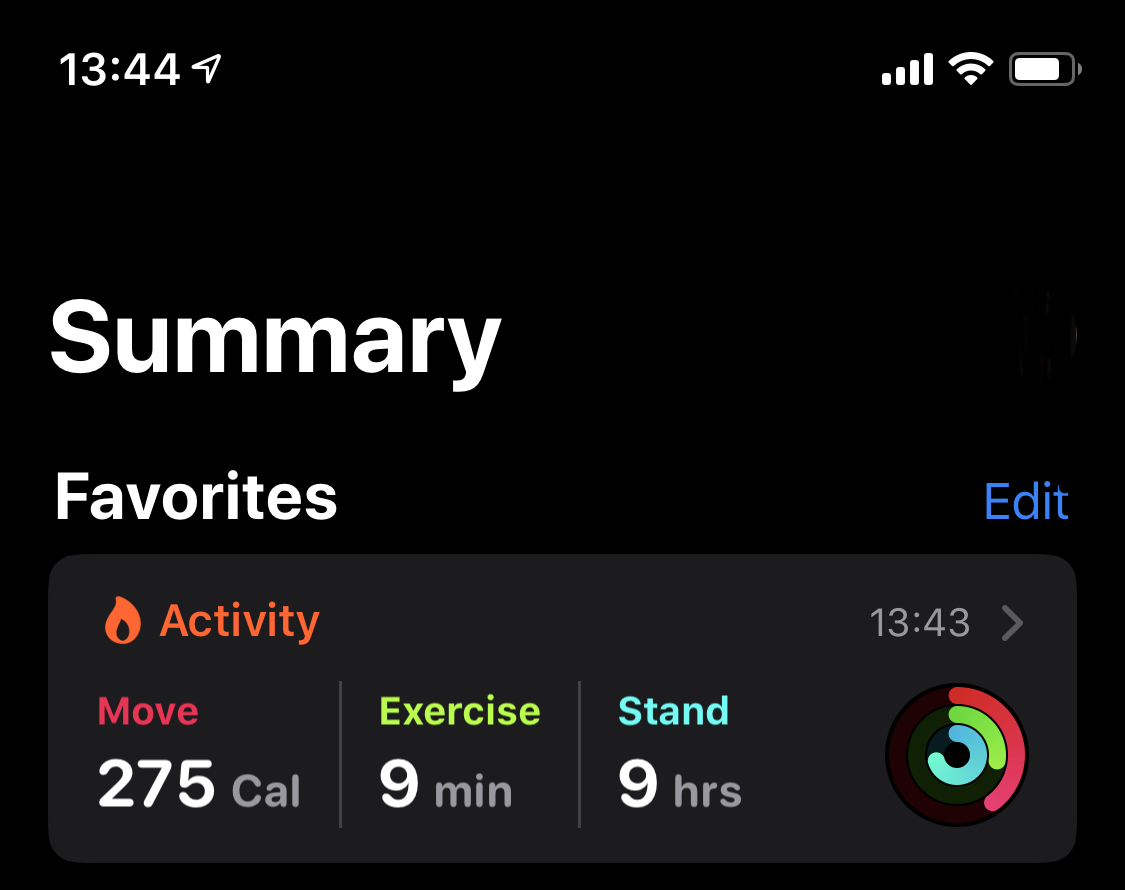Screen dimensions: 1125x890
Task: Open the profile picture beside Summary
Action: (x=1042, y=336)
